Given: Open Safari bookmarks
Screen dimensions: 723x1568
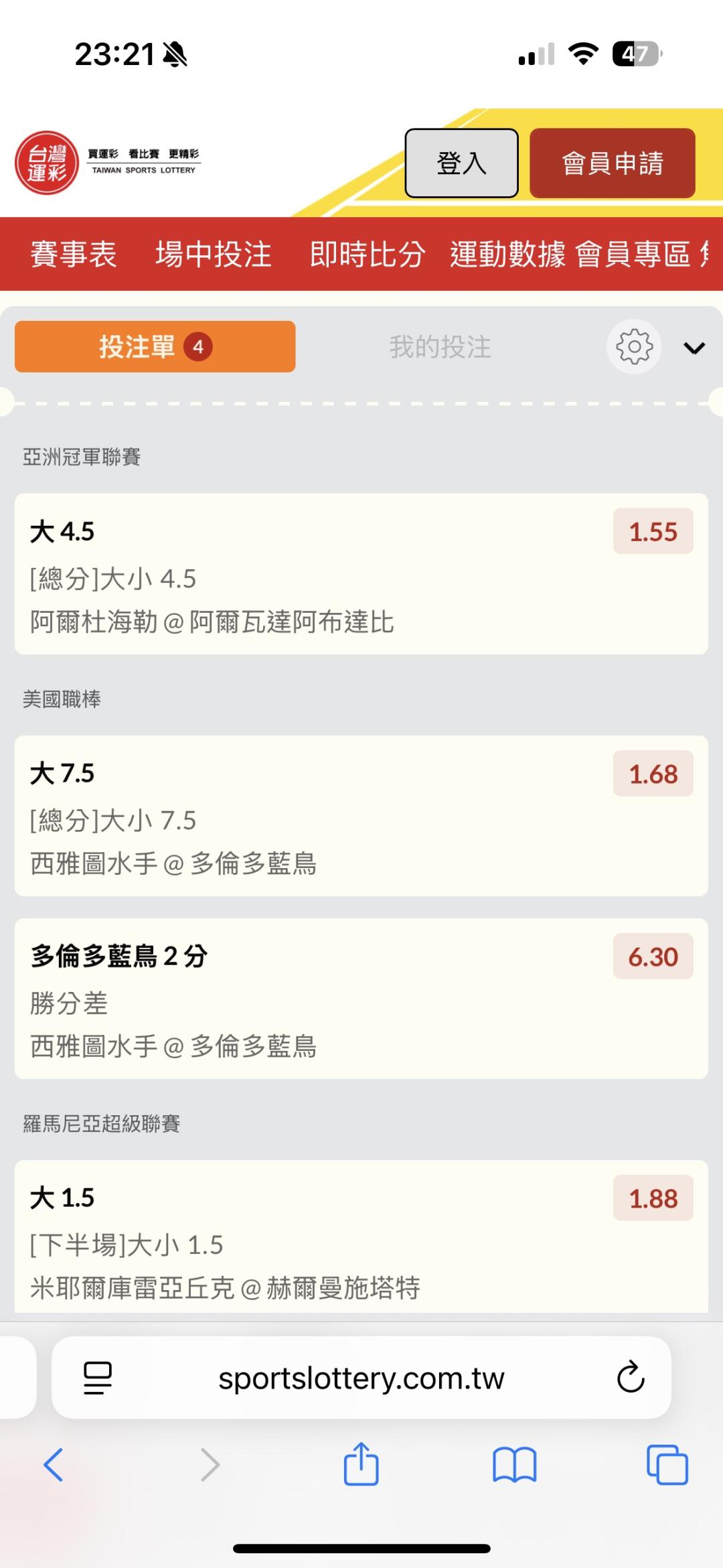Looking at the screenshot, I should [x=514, y=1464].
